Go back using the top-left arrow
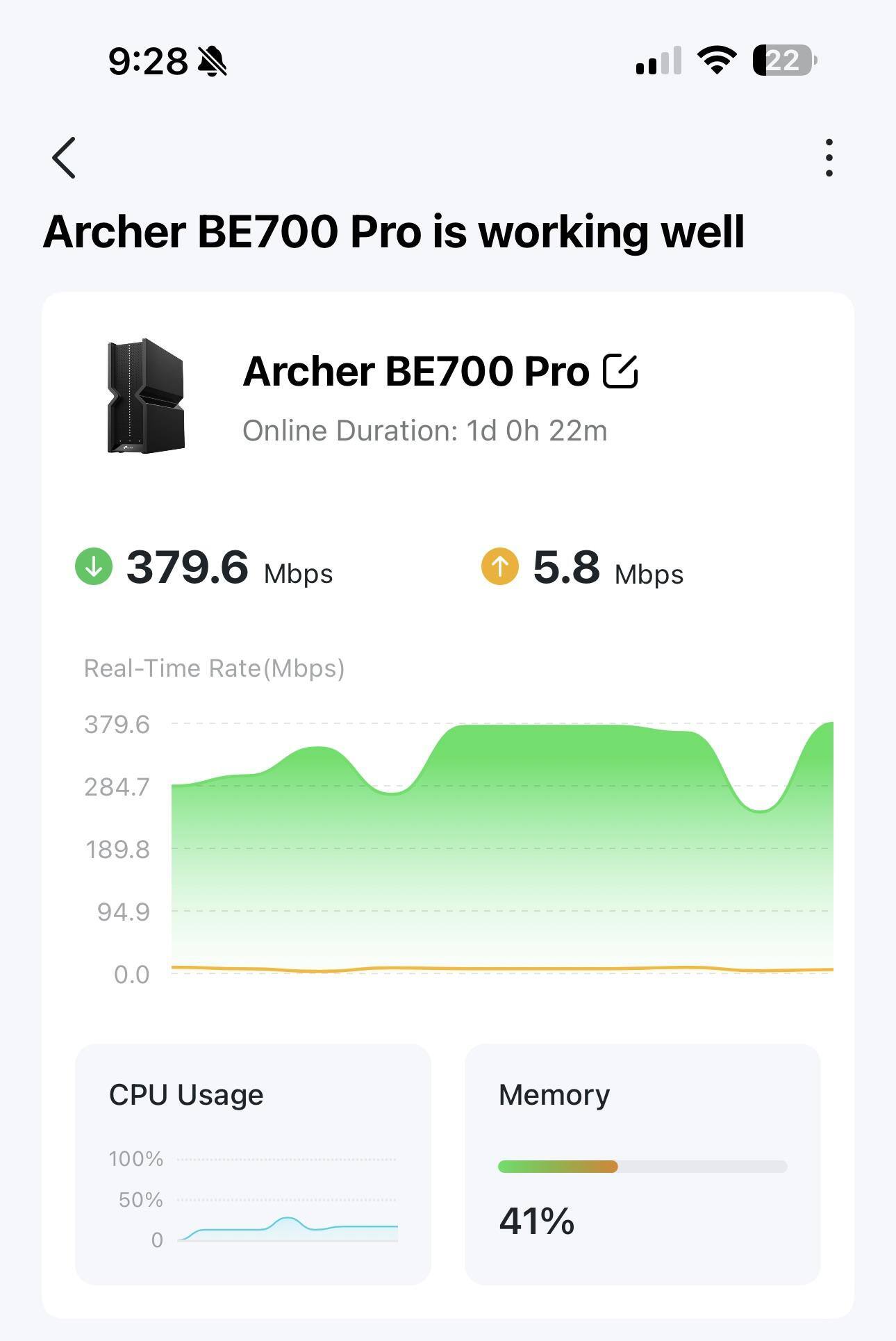The width and height of the screenshot is (896, 1341). coord(64,158)
